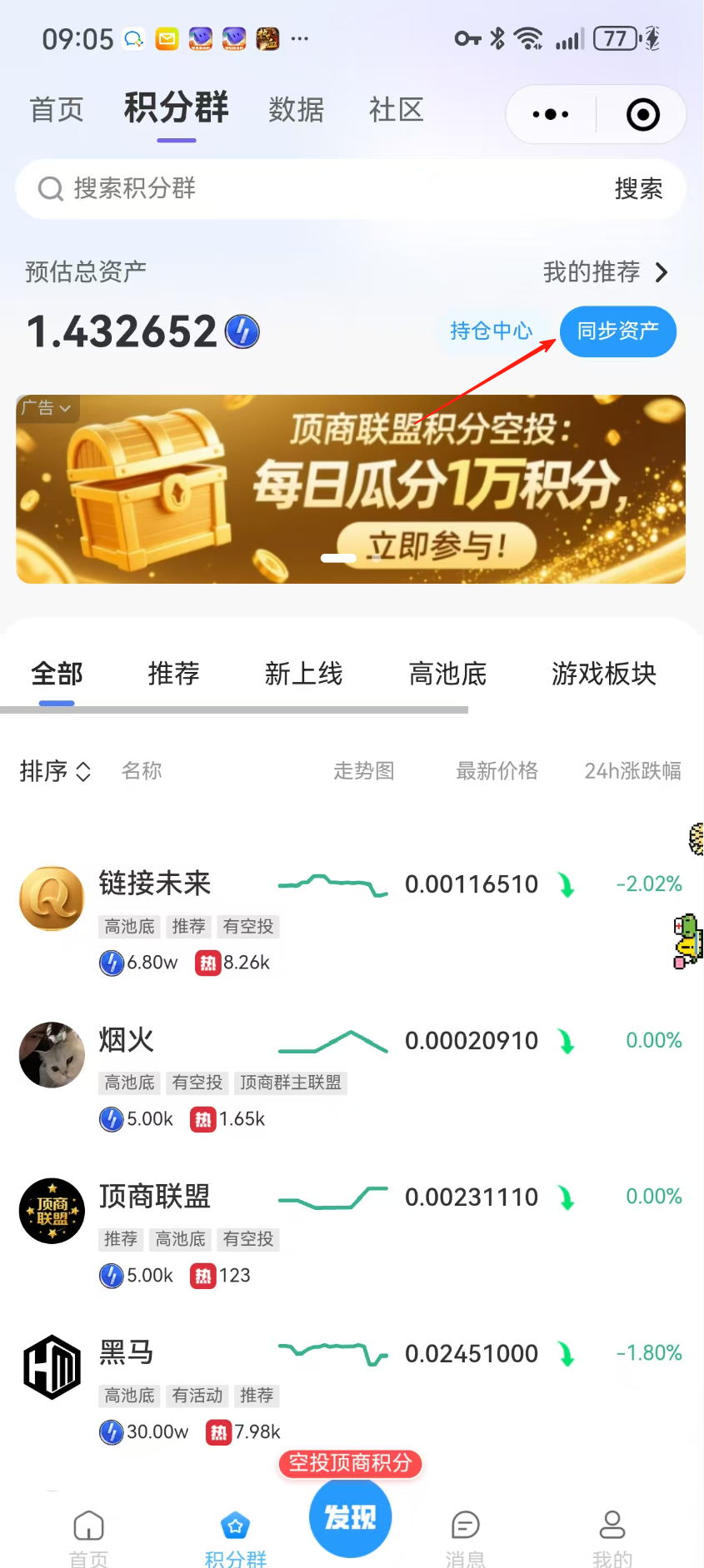The width and height of the screenshot is (704, 1568).
Task: Open the ··· more options menu at top right
Action: [549, 114]
